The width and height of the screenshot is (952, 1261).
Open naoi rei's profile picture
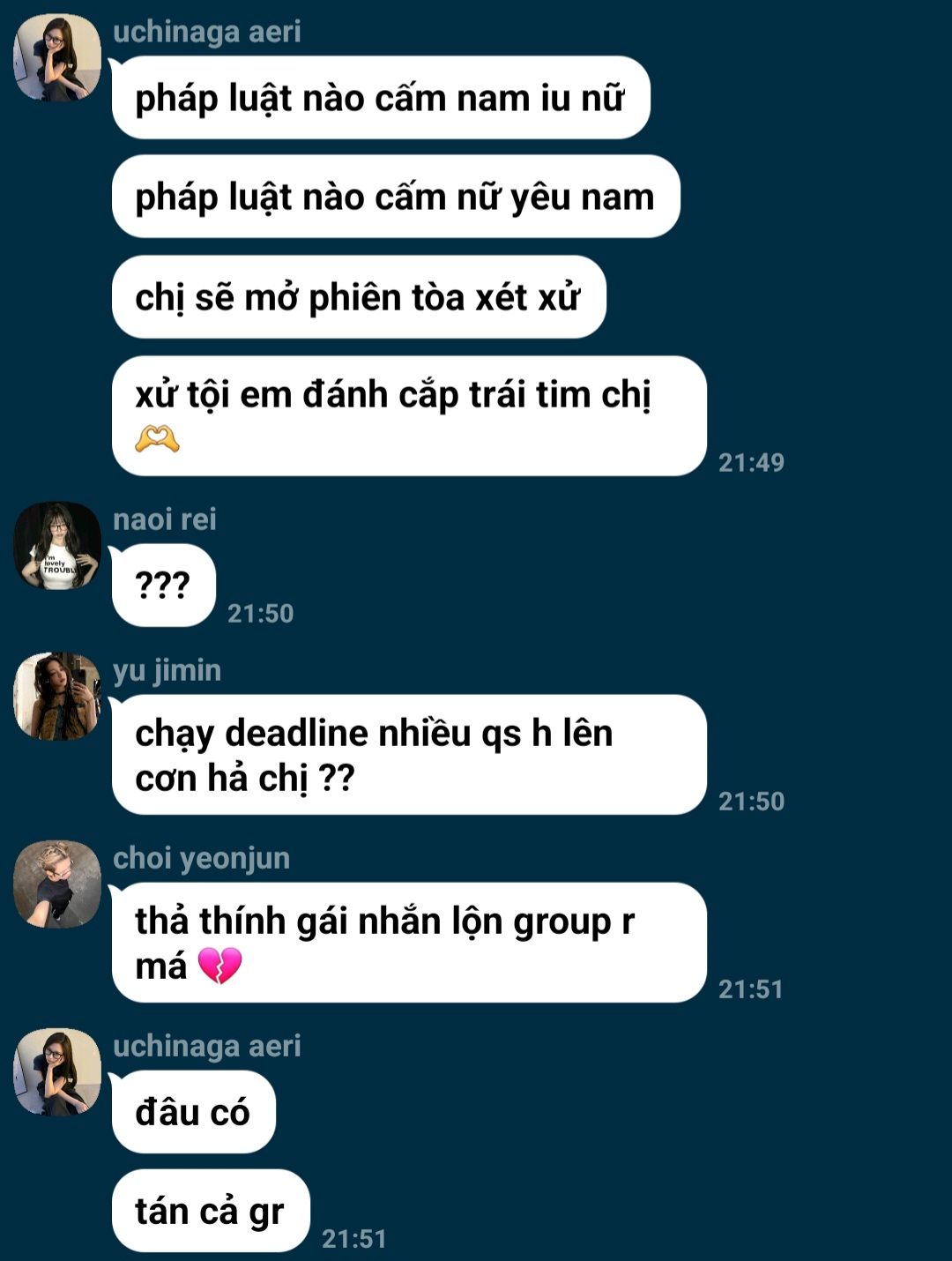pyautogui.click(x=57, y=546)
